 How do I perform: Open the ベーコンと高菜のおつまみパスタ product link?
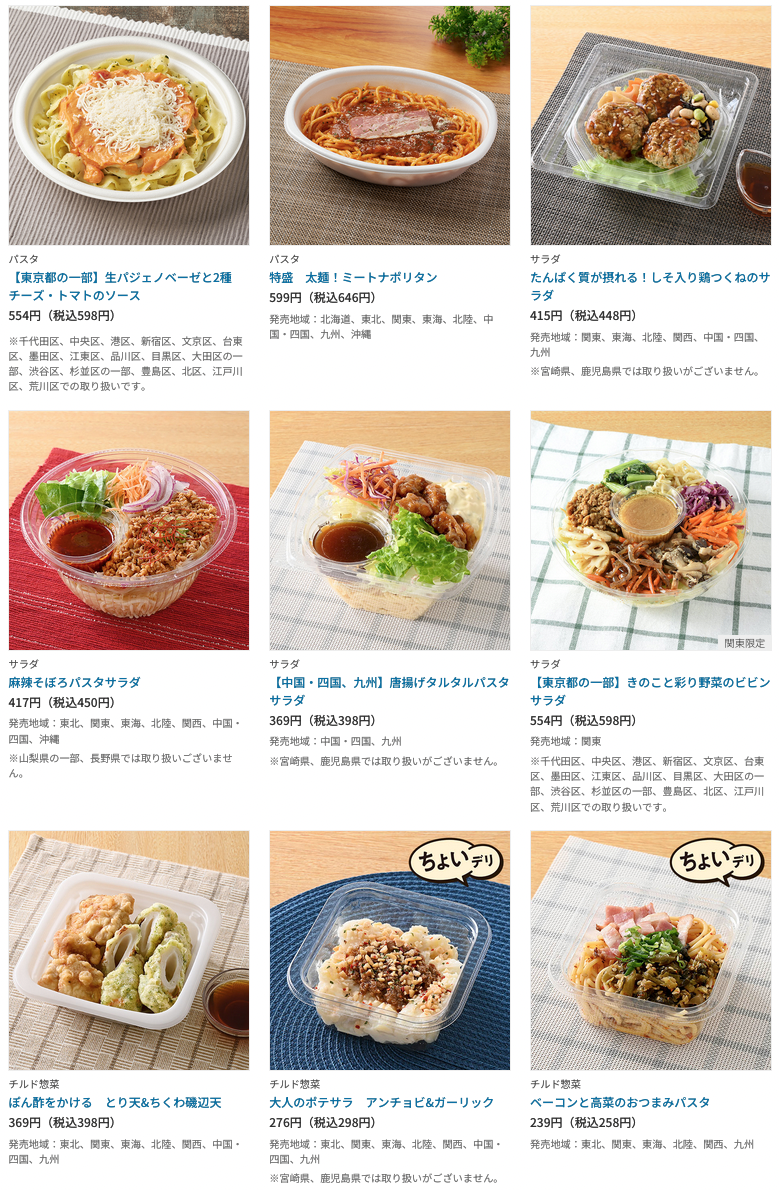pyautogui.click(x=619, y=1102)
